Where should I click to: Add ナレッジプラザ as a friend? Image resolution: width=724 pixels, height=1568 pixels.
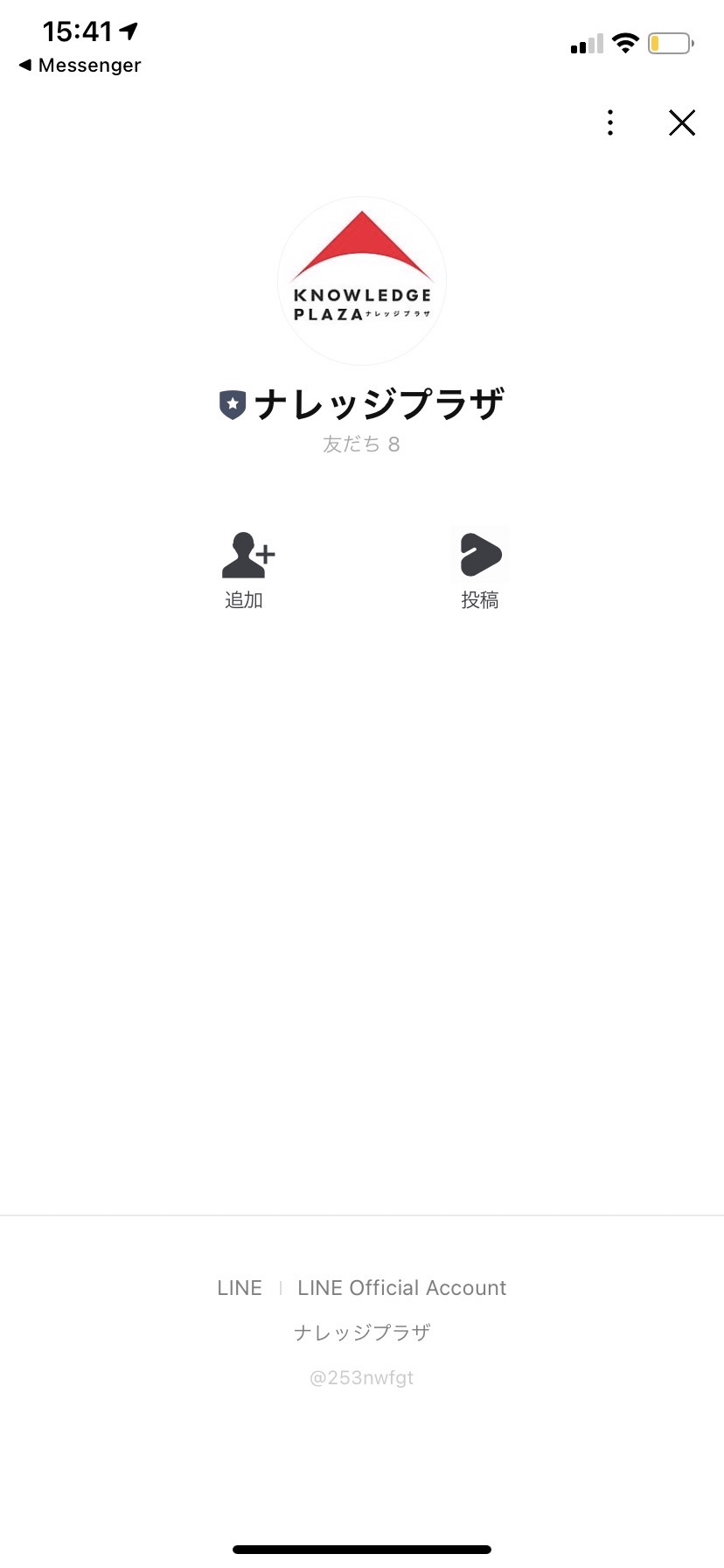246,570
